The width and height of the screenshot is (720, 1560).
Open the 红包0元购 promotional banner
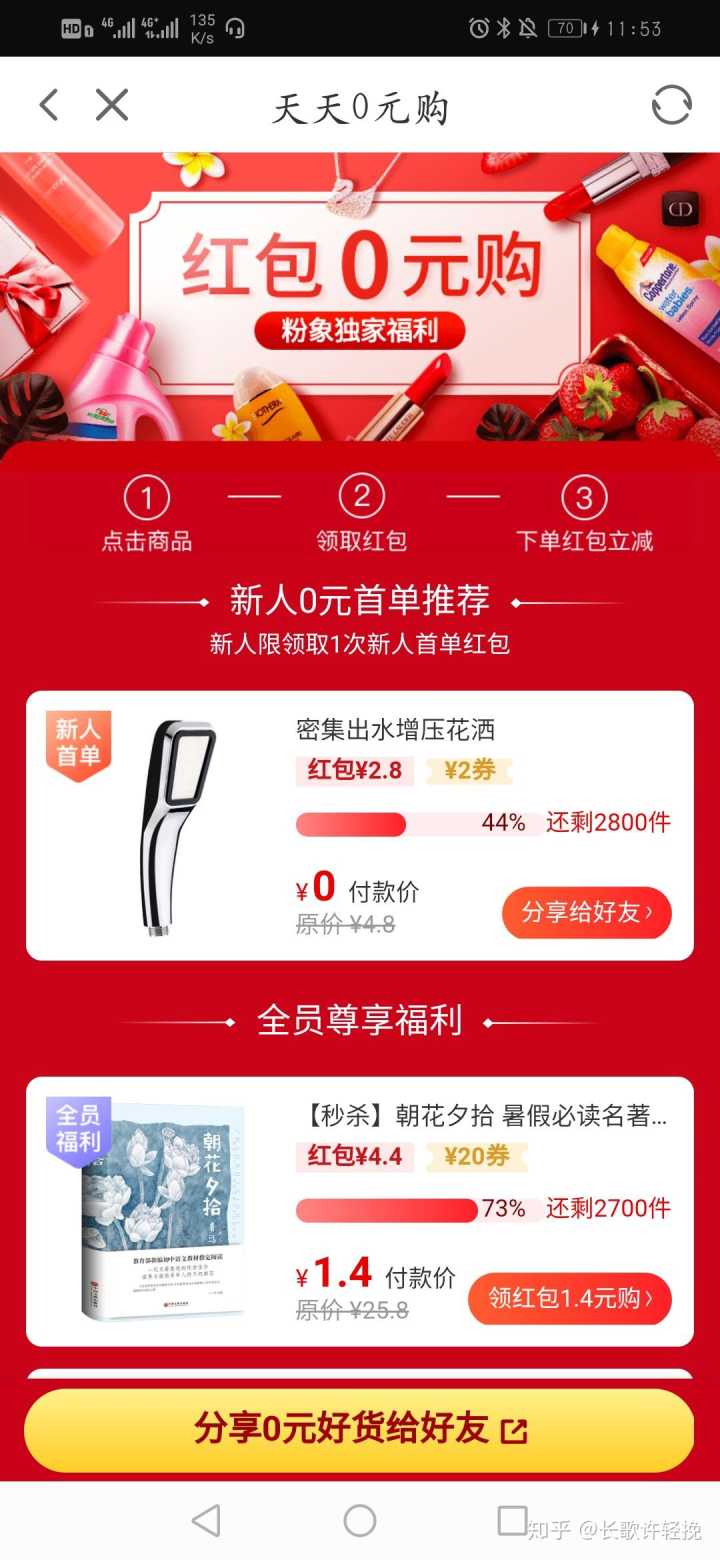360,297
